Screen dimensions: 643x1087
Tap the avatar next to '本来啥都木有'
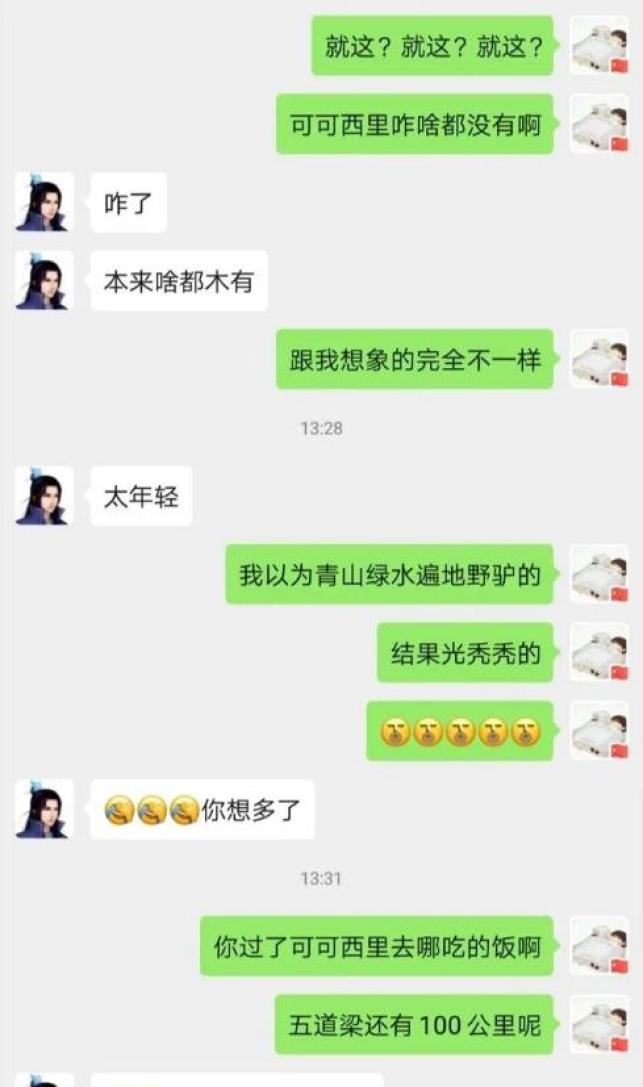tap(44, 280)
